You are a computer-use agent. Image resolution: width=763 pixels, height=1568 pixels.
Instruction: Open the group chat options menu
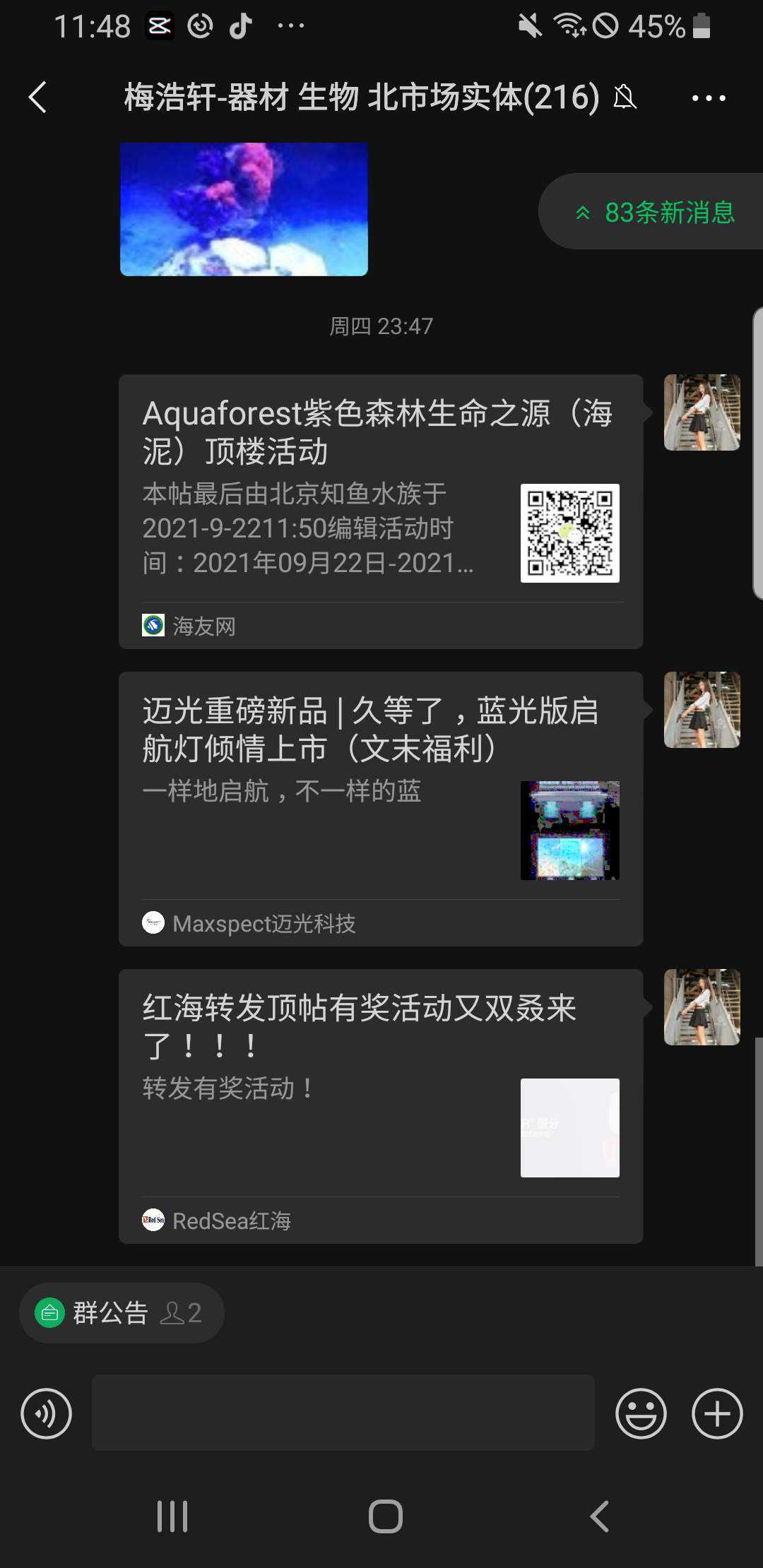[709, 98]
